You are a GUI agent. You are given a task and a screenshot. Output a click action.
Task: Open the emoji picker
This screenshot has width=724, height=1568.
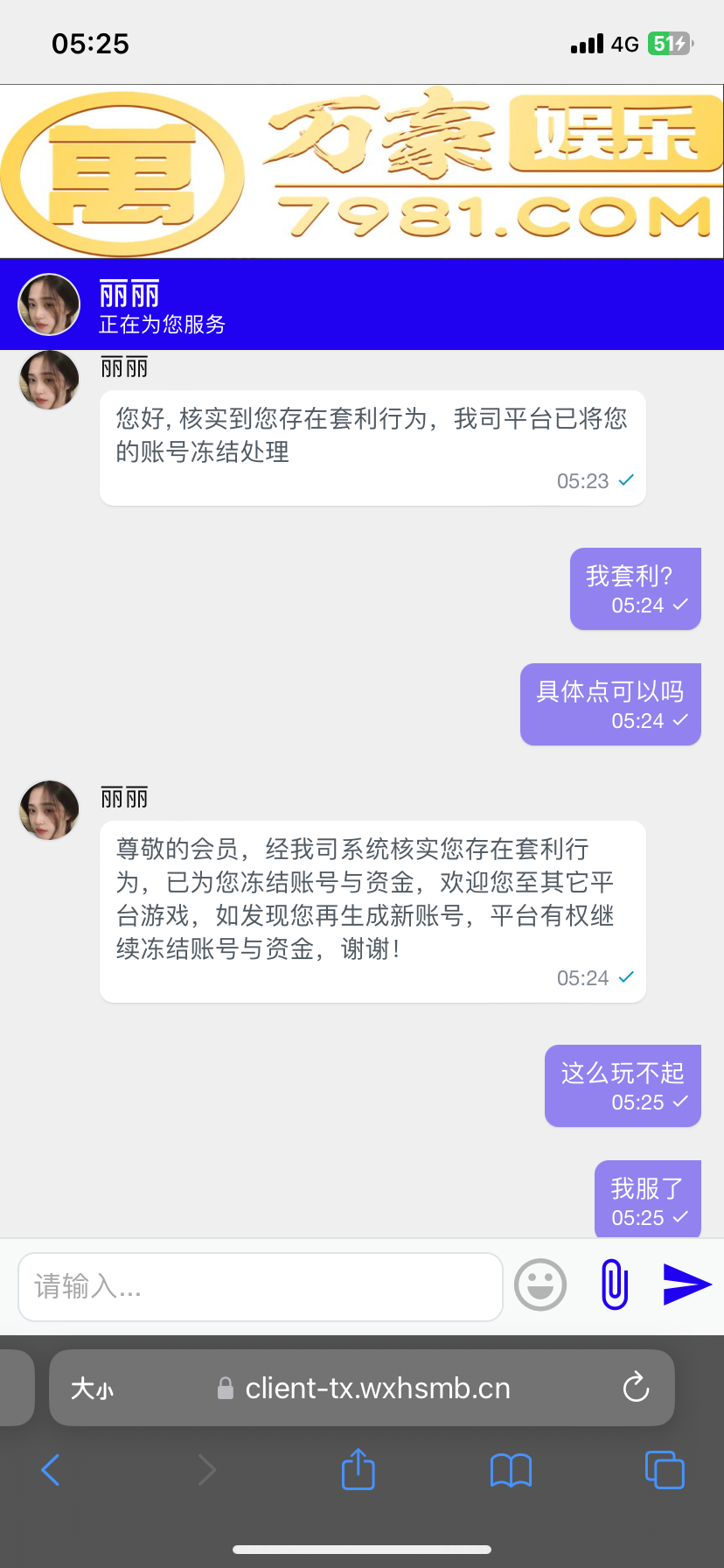540,1284
